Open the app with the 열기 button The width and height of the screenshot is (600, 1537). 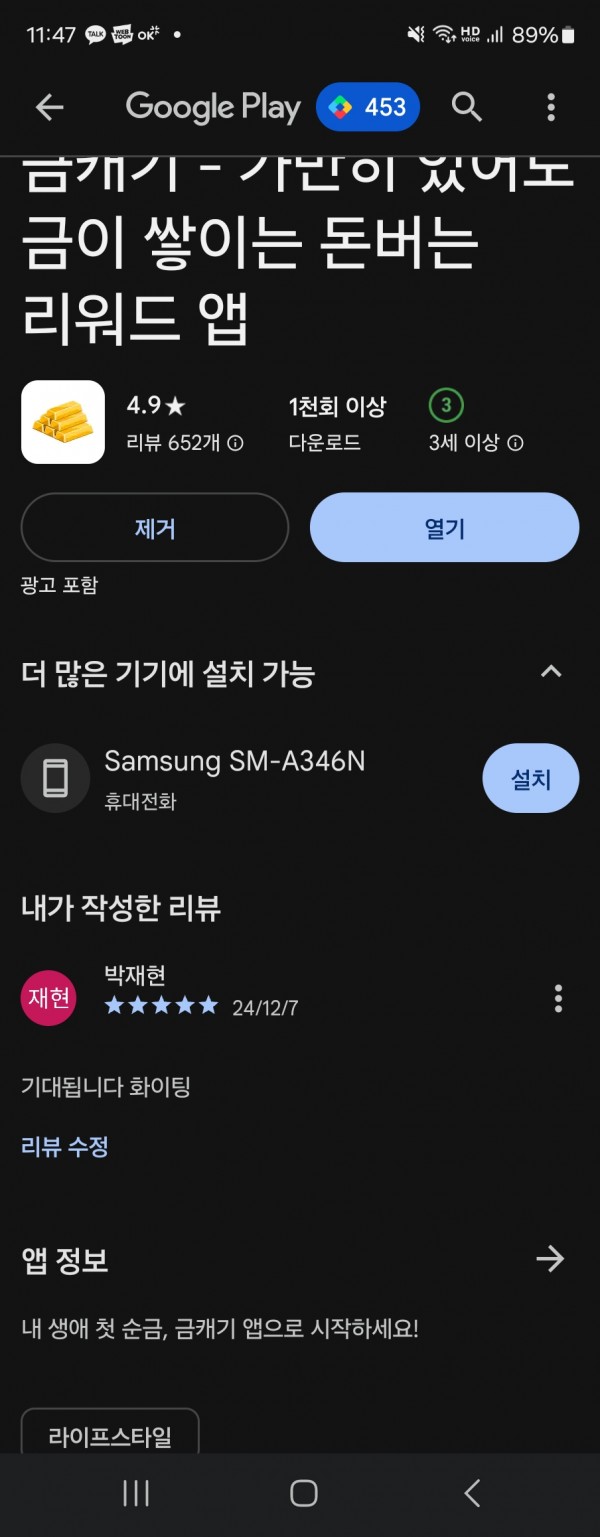(444, 528)
